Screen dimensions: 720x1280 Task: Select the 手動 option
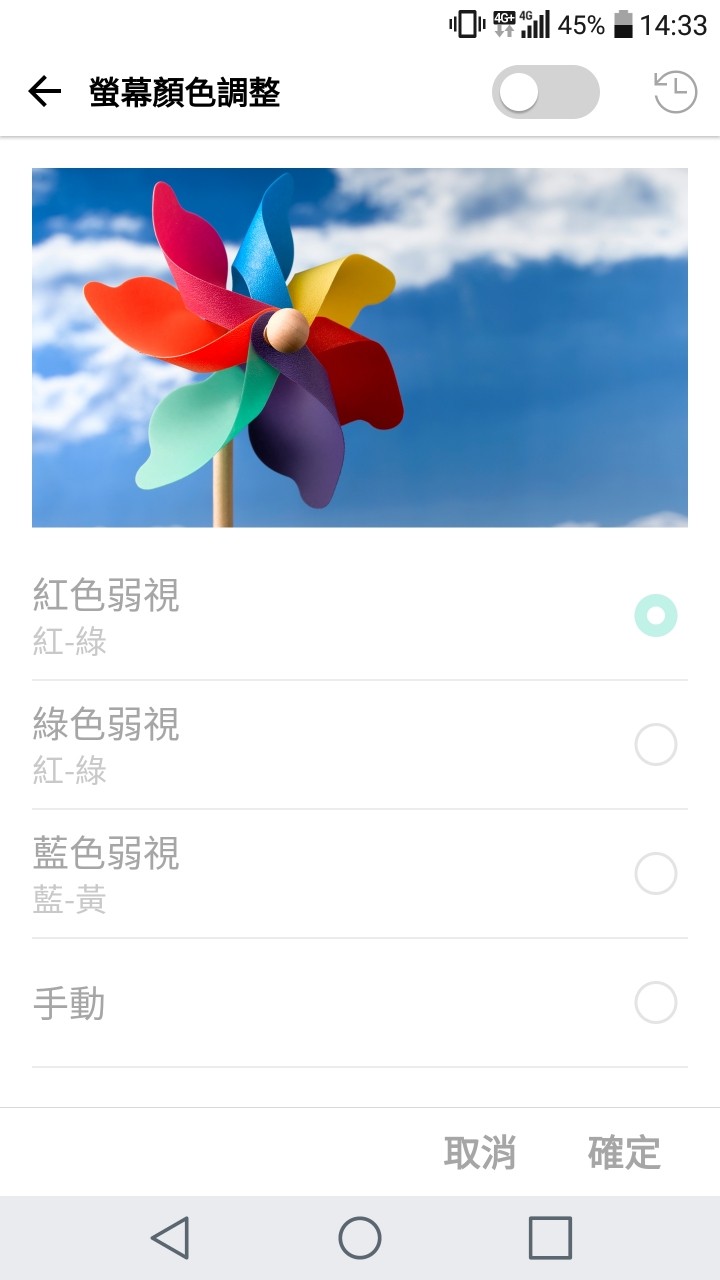[x=655, y=1003]
